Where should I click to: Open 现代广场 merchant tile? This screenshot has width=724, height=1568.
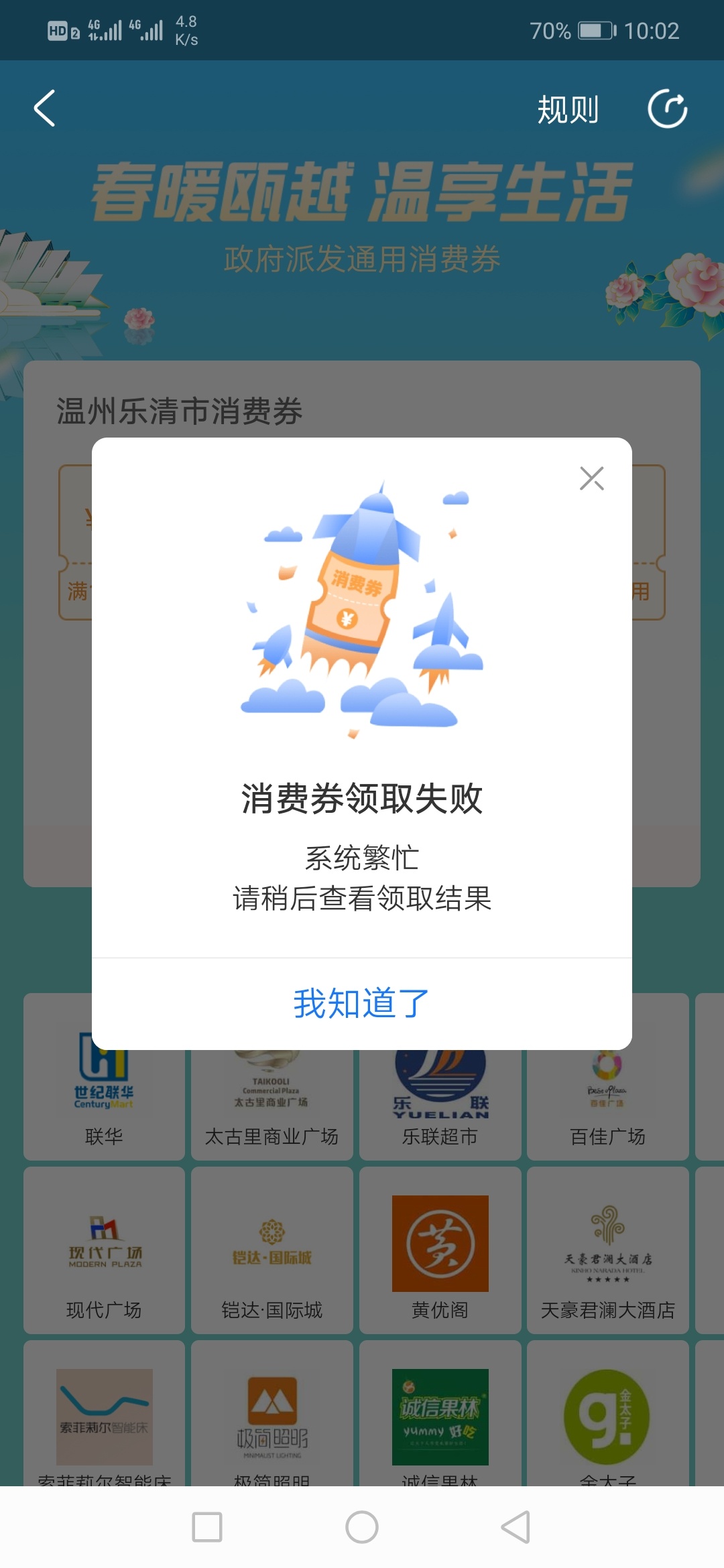click(x=104, y=1250)
